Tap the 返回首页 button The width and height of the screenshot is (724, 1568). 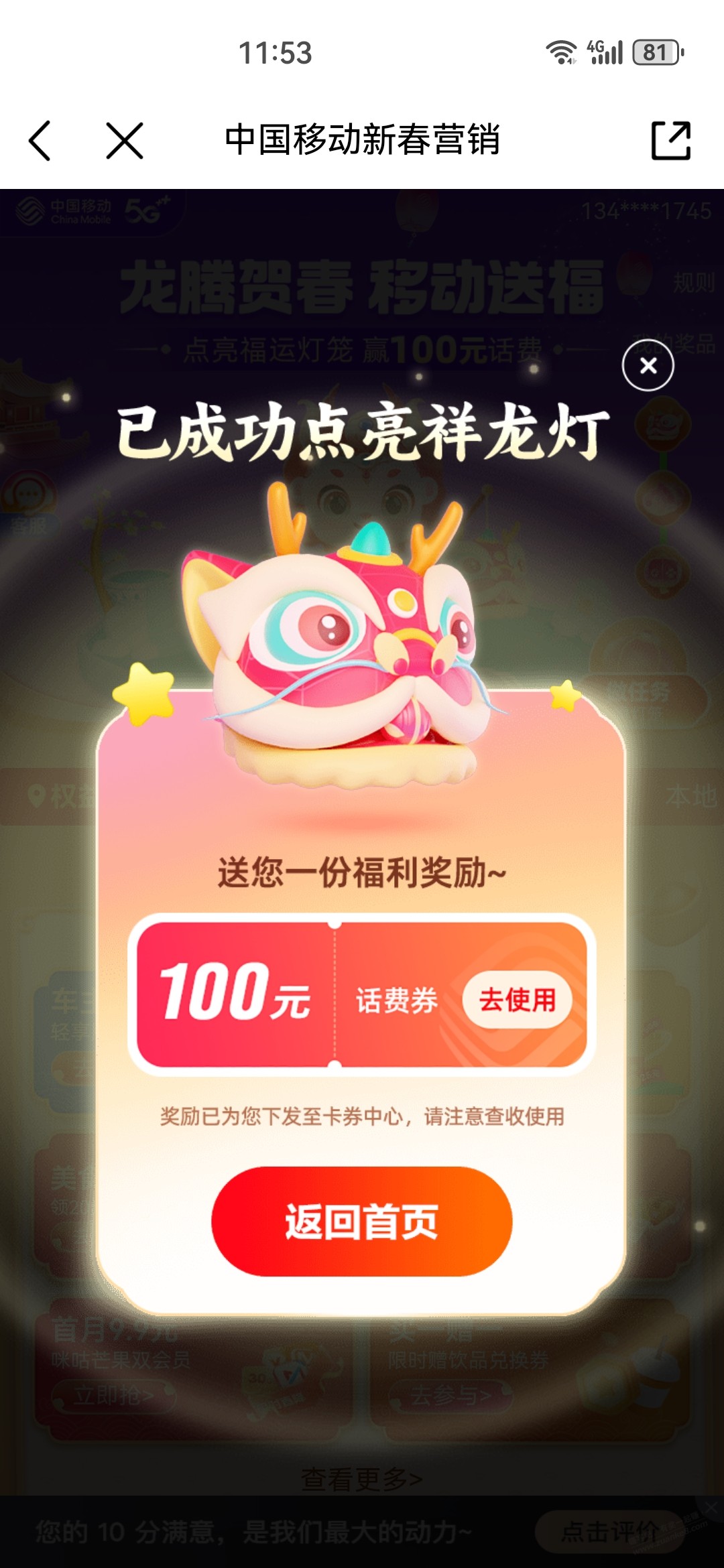point(362,1222)
